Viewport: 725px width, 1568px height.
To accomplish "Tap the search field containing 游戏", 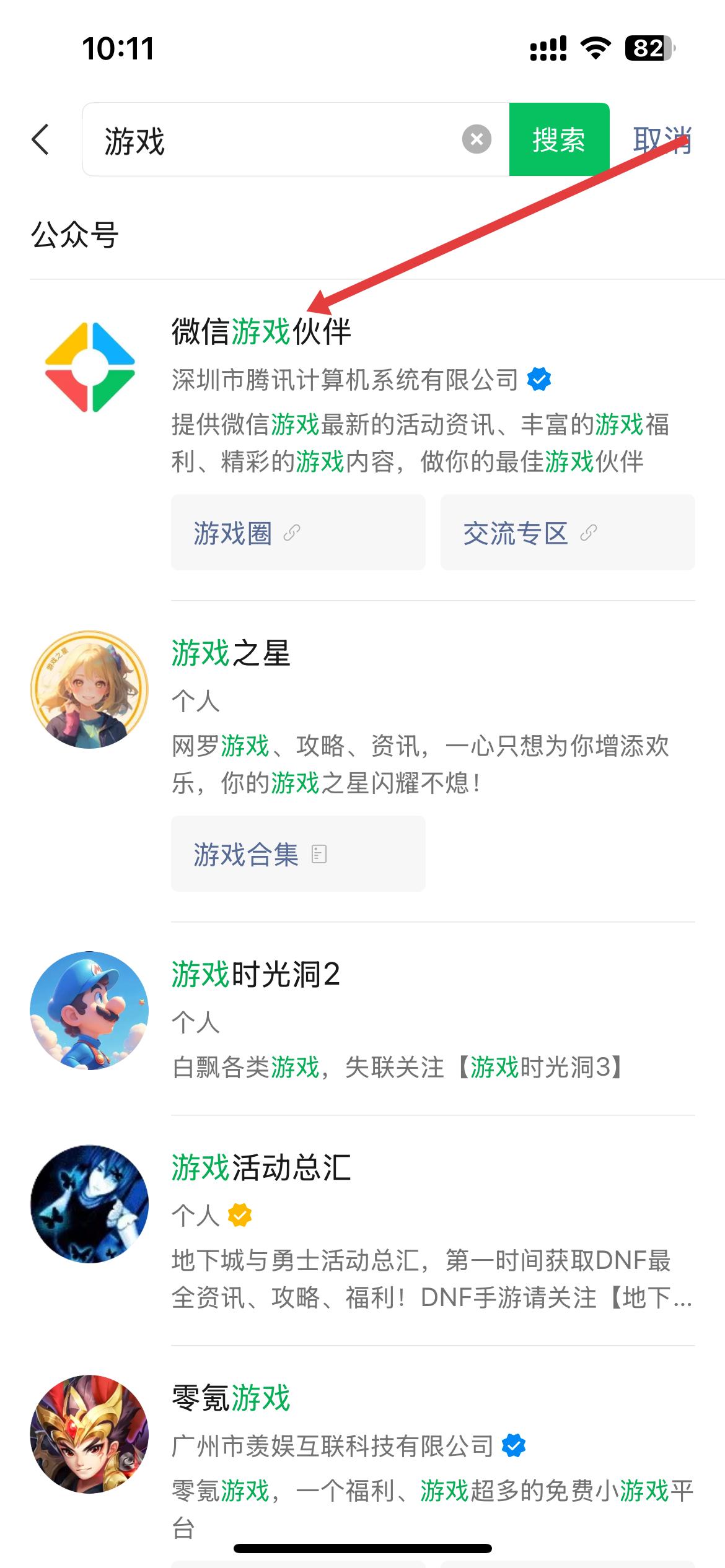I will pos(273,140).
